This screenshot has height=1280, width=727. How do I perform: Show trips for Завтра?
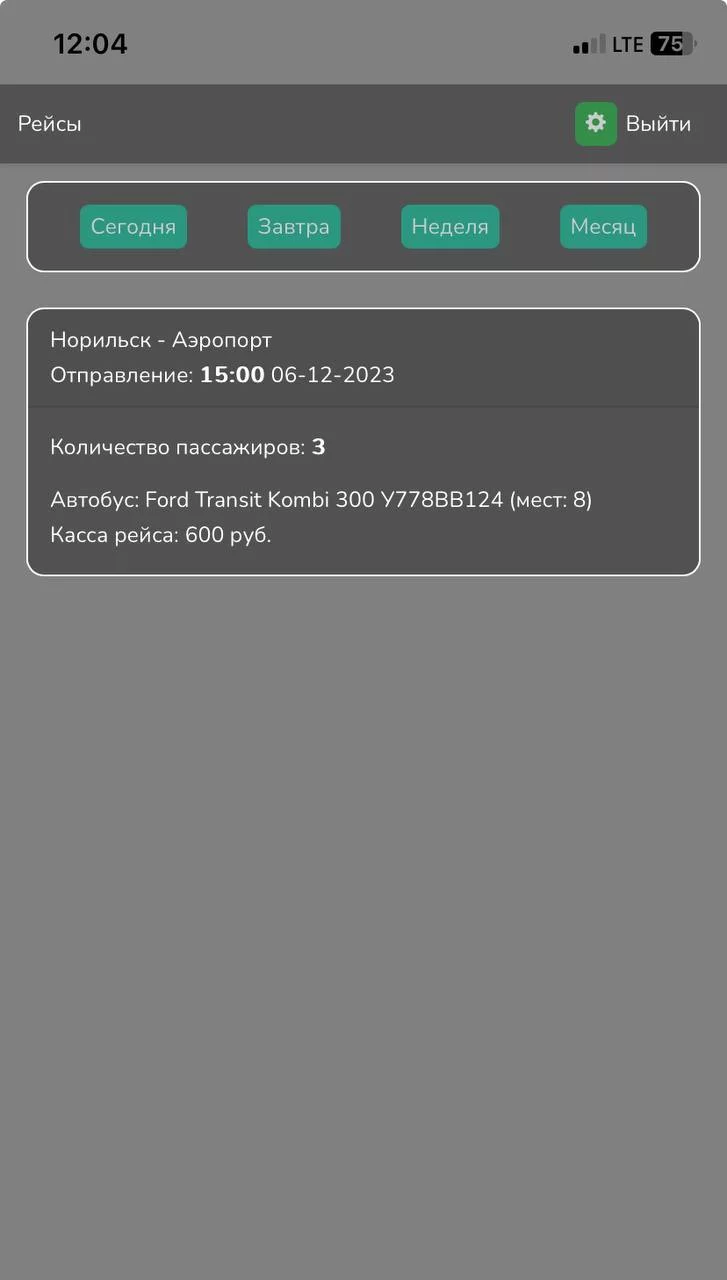pos(294,227)
